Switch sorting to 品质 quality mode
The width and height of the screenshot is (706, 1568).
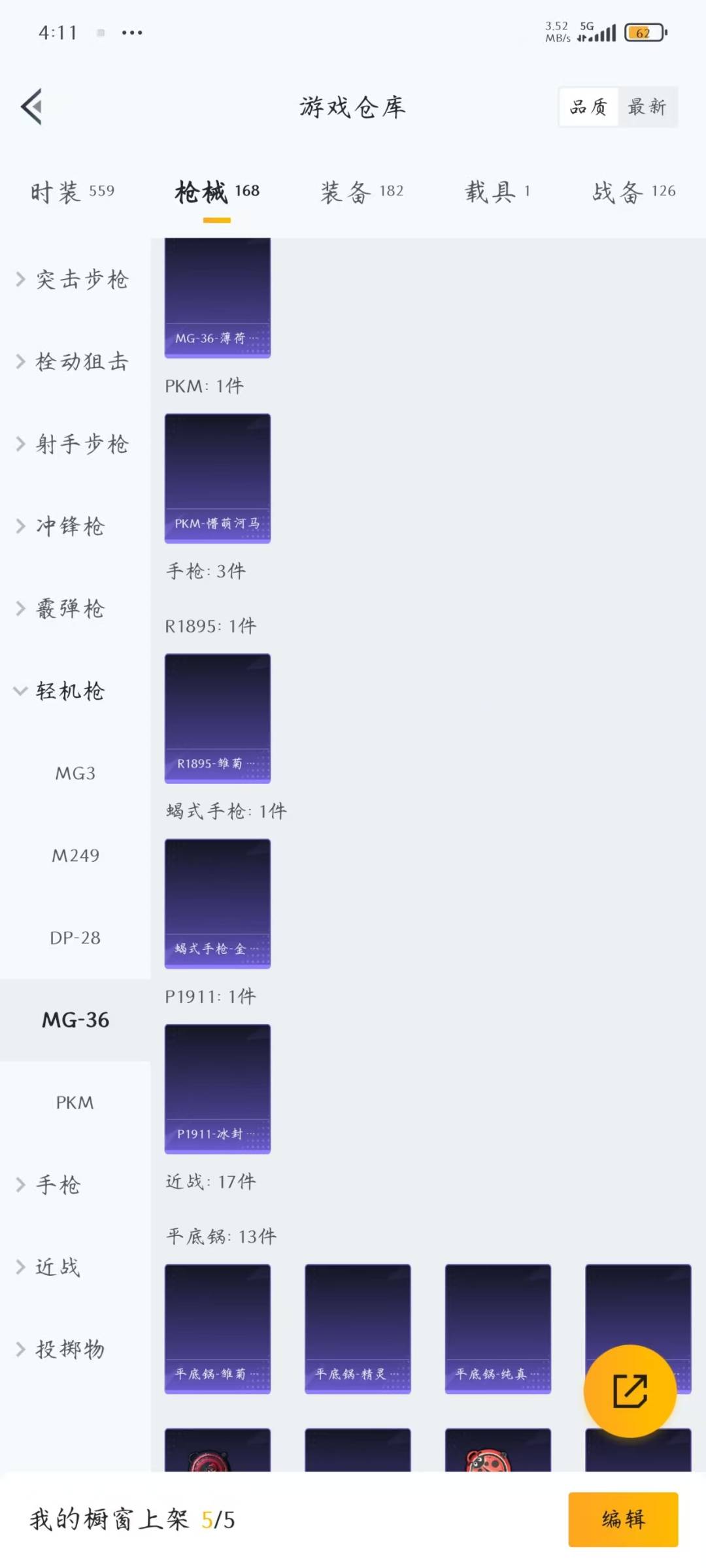588,106
